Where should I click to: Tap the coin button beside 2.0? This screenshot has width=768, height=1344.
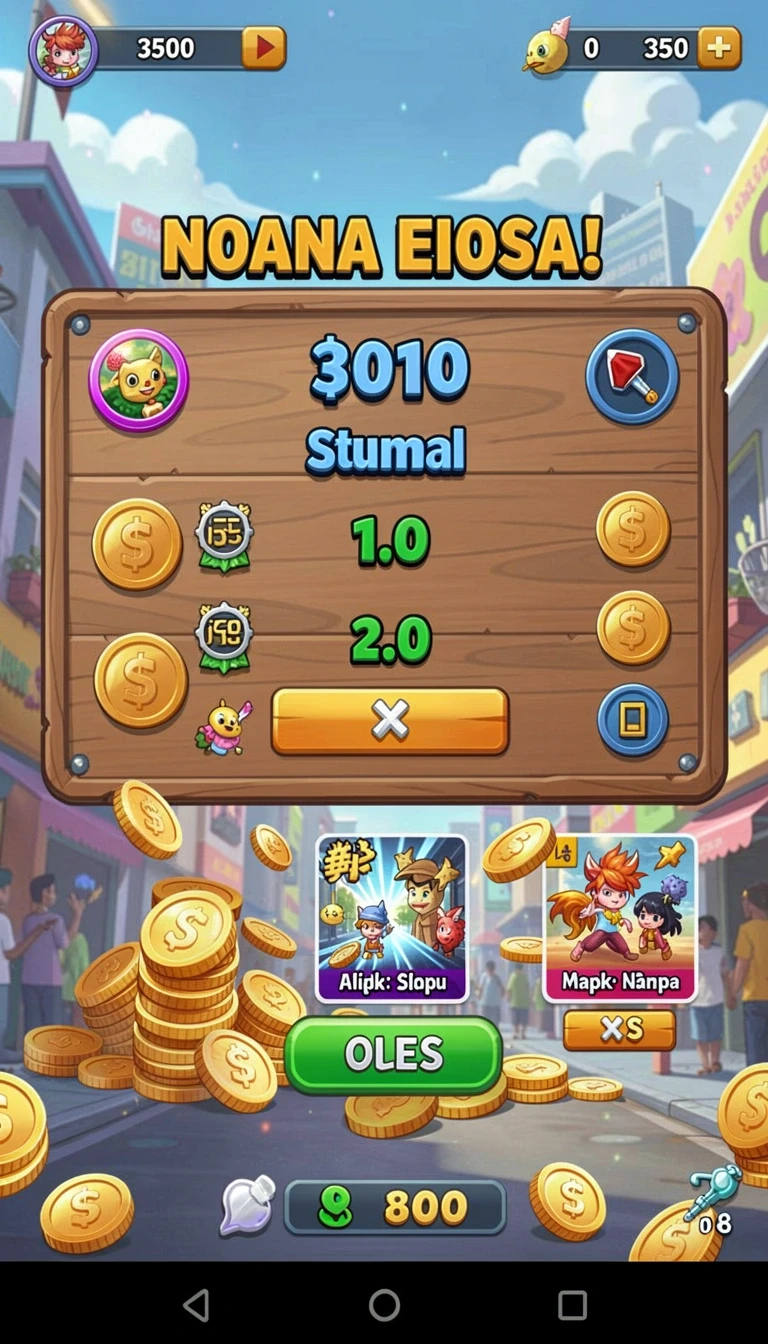tap(633, 628)
